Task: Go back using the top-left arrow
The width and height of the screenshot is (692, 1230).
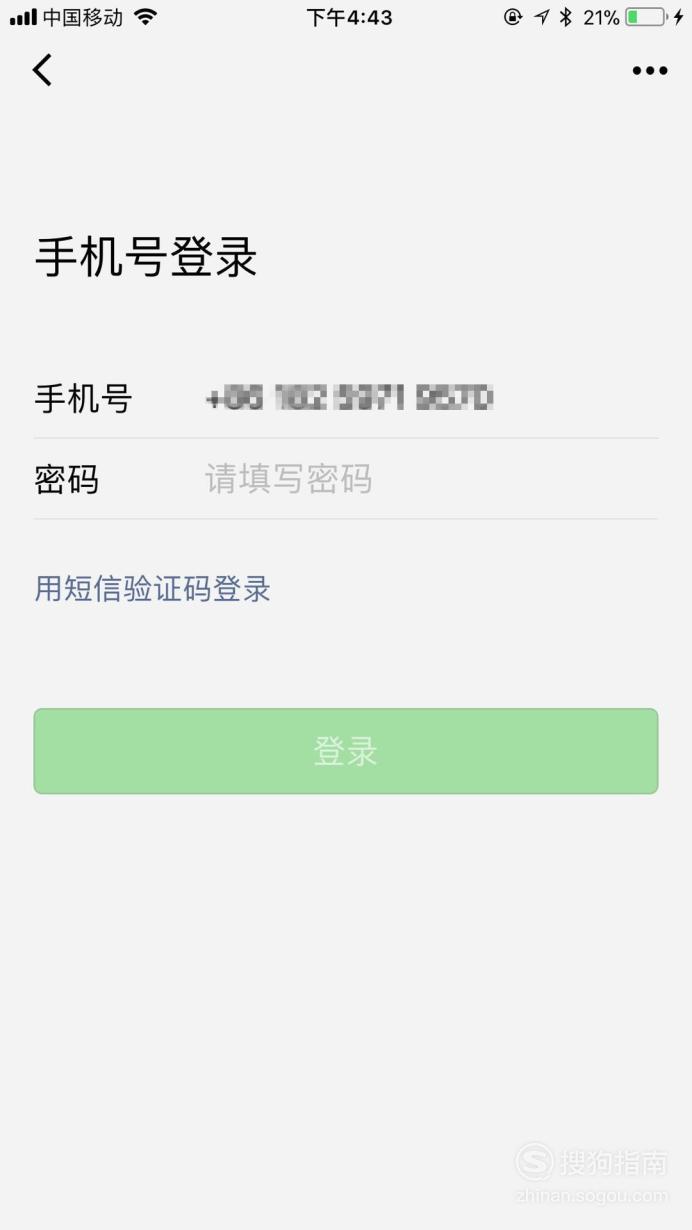Action: [42, 70]
